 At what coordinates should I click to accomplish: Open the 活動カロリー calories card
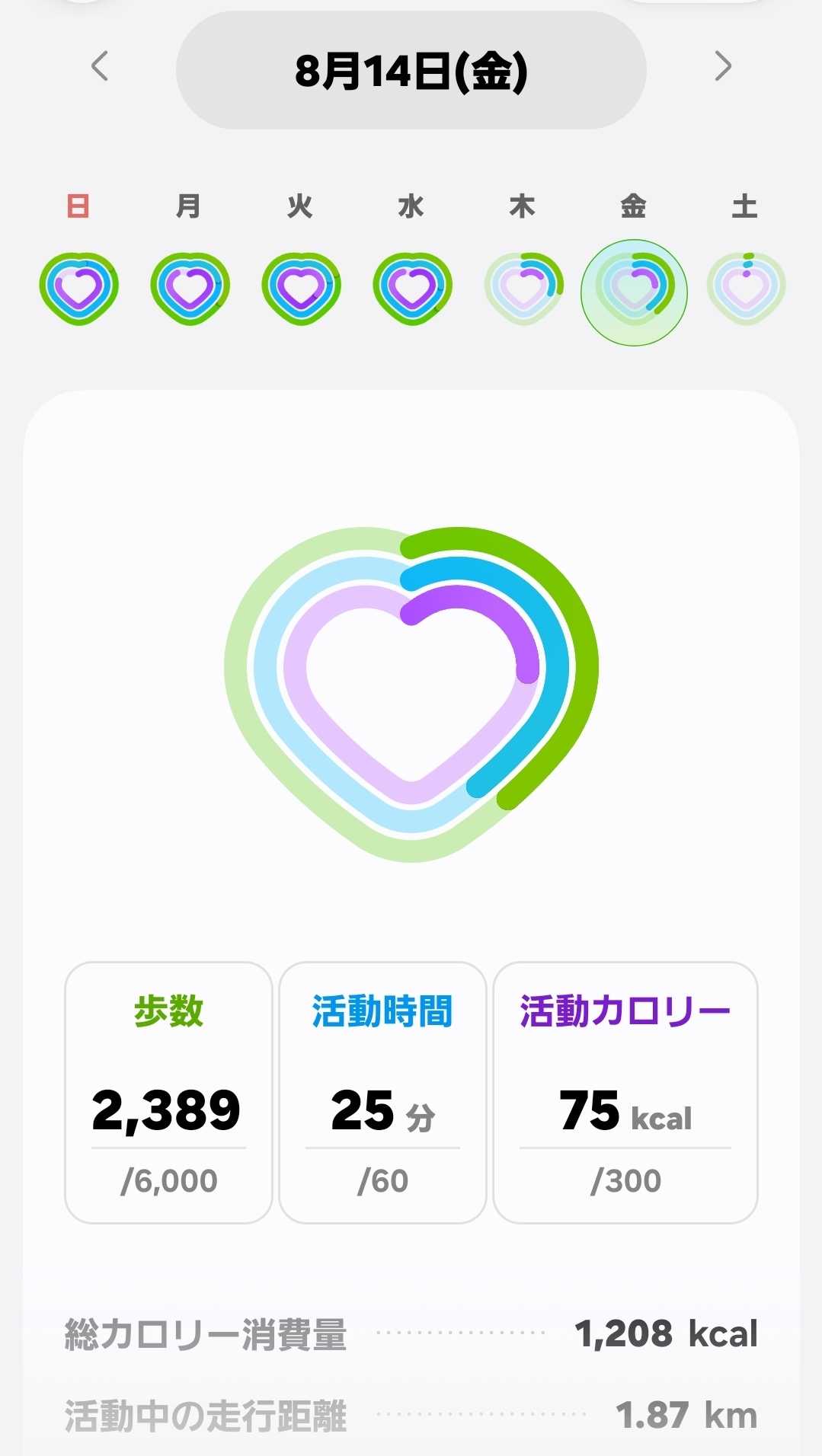point(625,1093)
